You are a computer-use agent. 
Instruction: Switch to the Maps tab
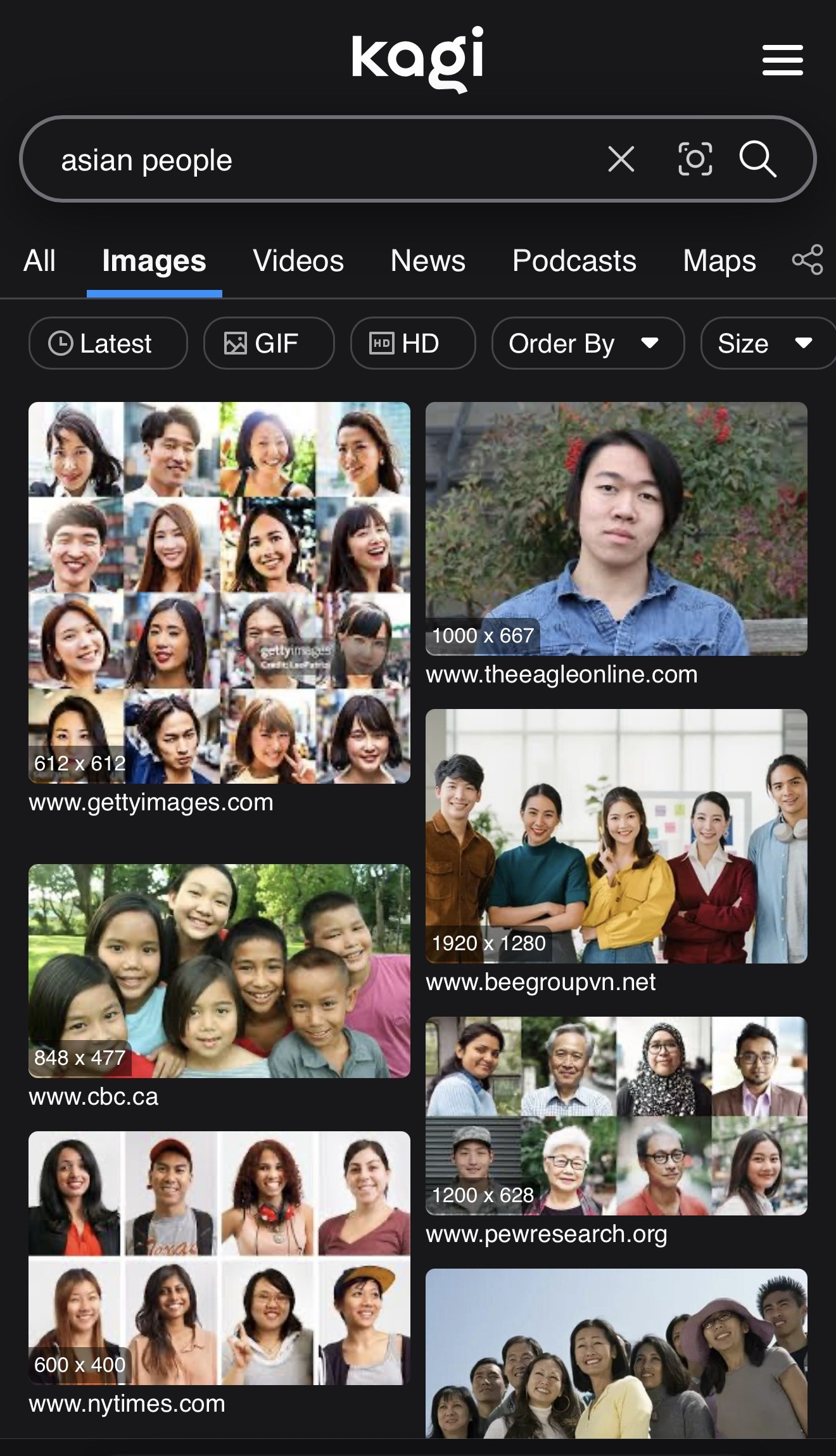click(x=719, y=261)
